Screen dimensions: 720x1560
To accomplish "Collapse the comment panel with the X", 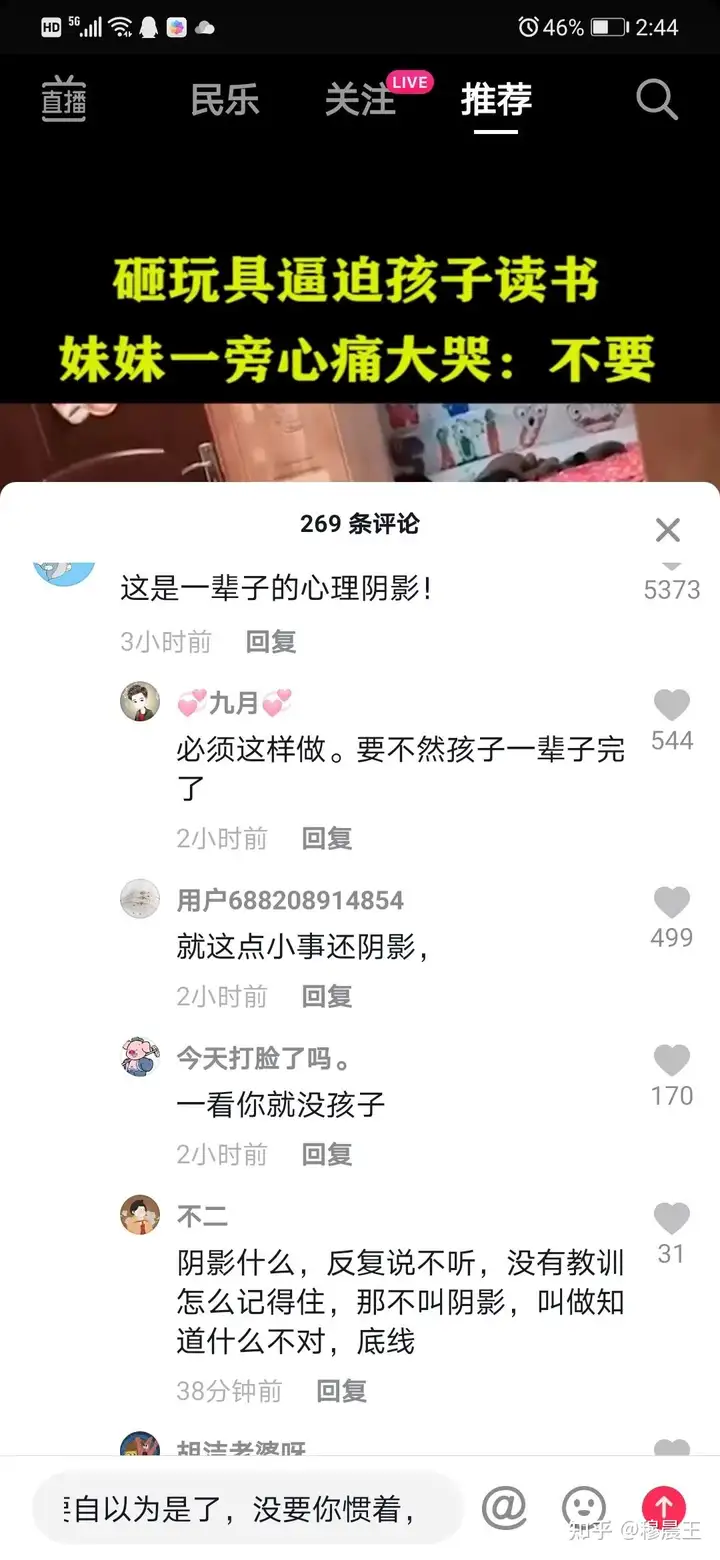I will tap(667, 530).
